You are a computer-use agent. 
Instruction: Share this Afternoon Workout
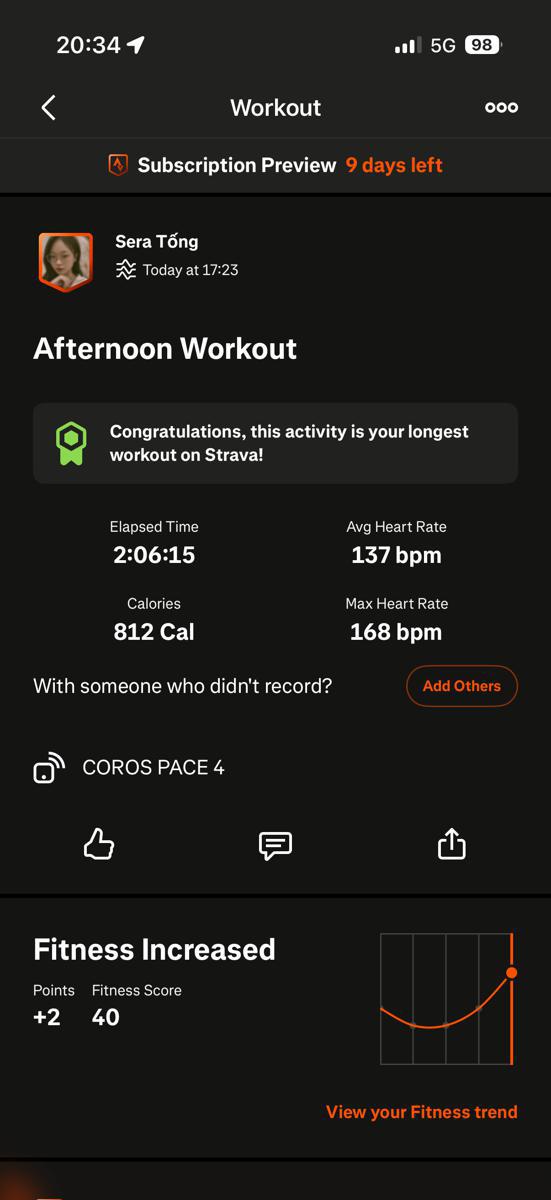452,844
